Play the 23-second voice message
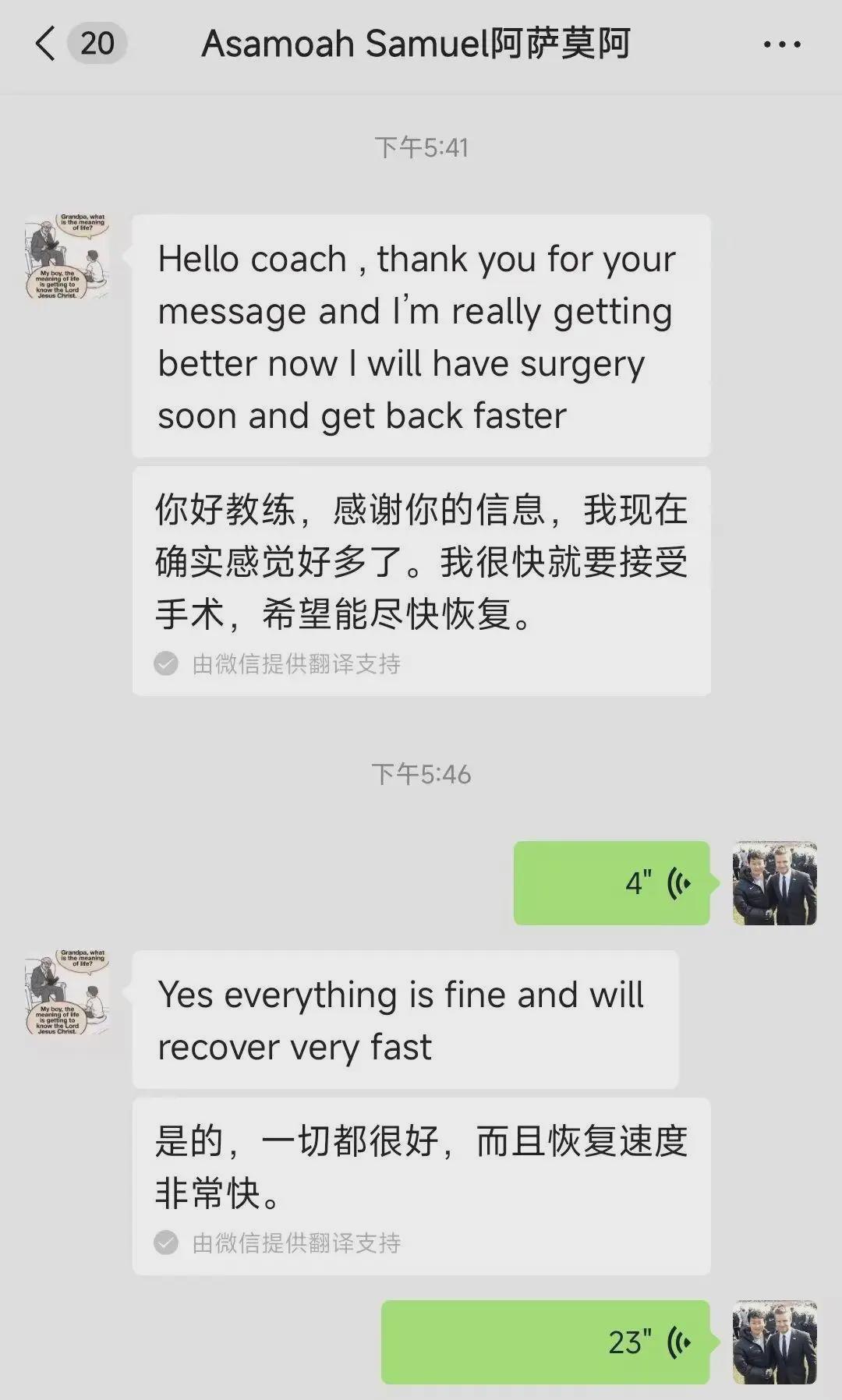This screenshot has width=842, height=1400. point(545,1342)
